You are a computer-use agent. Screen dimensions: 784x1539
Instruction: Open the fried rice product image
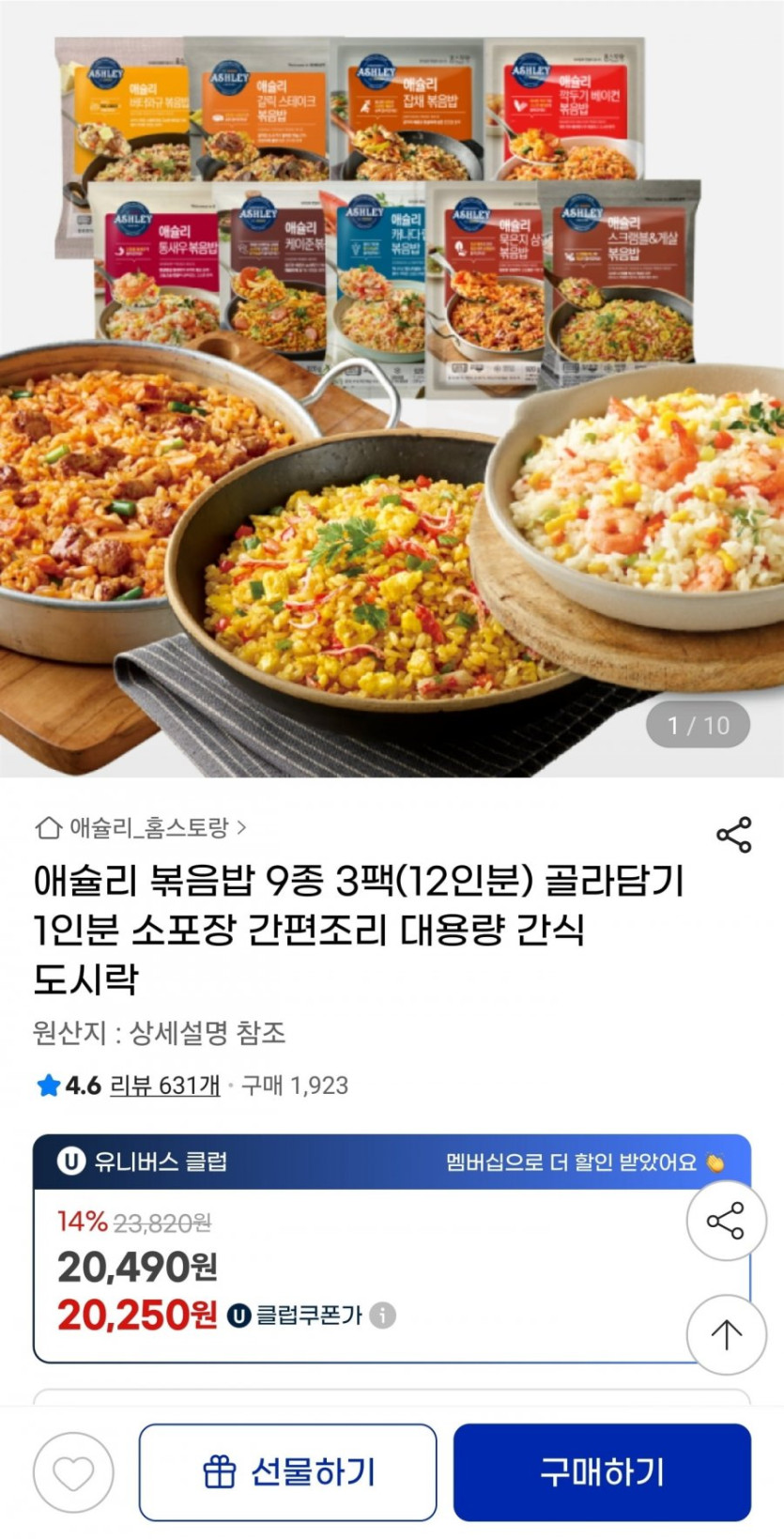click(392, 394)
